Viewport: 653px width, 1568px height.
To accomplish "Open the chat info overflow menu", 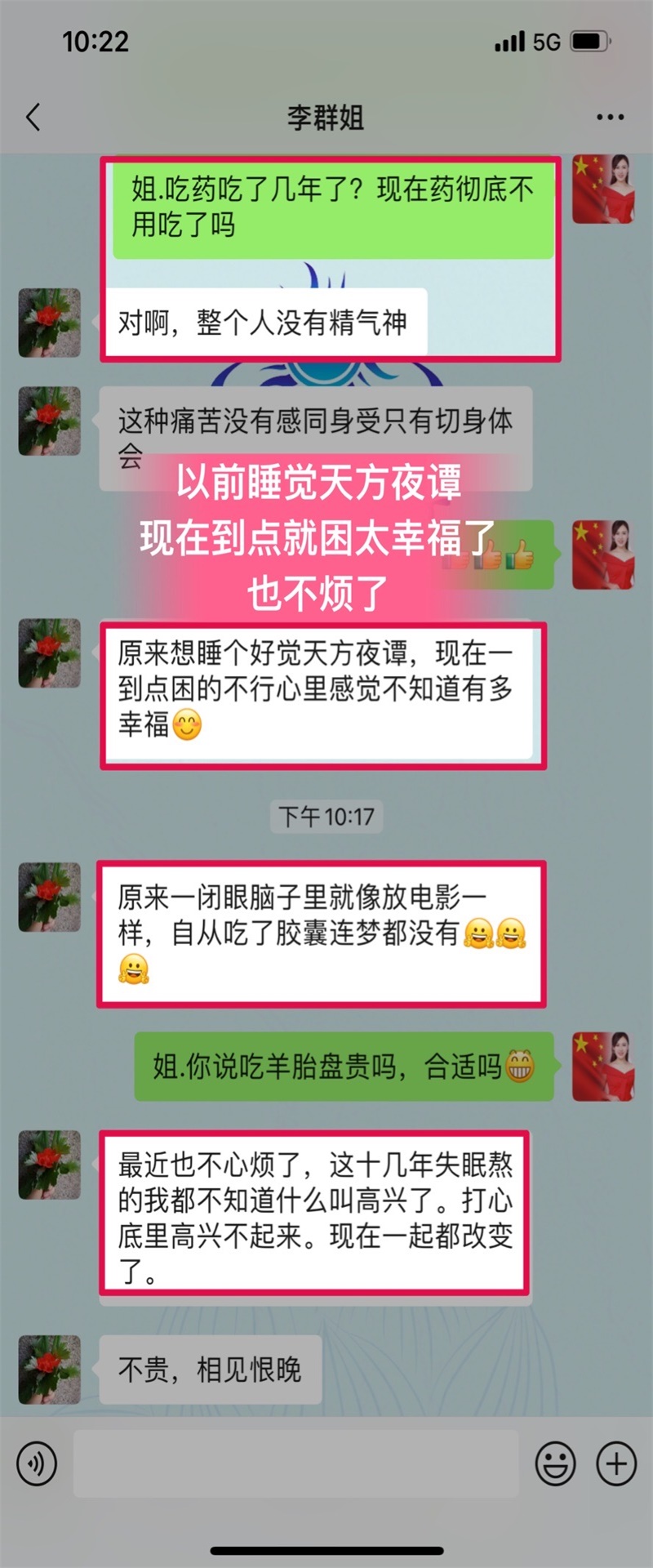I will pyautogui.click(x=610, y=118).
